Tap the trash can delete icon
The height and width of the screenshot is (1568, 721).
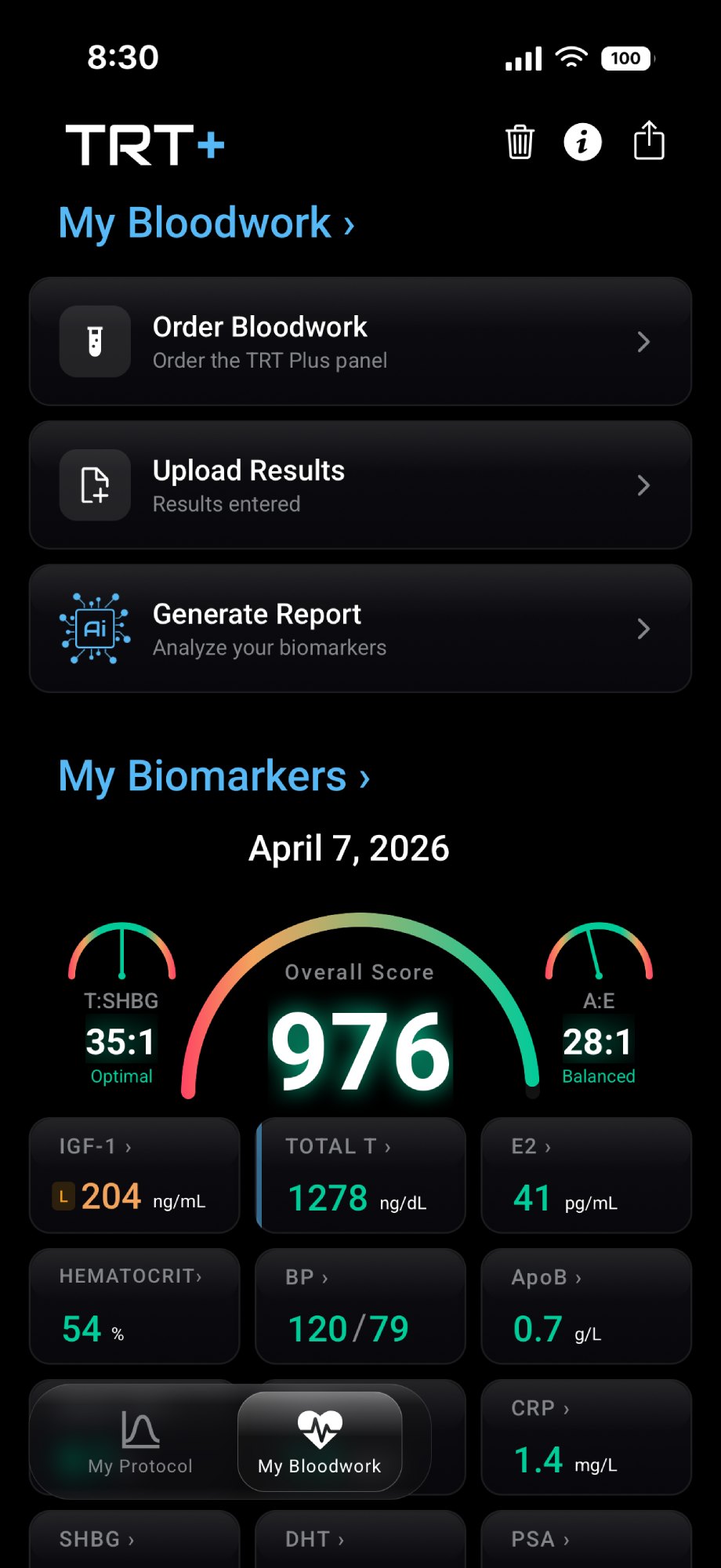pyautogui.click(x=520, y=142)
